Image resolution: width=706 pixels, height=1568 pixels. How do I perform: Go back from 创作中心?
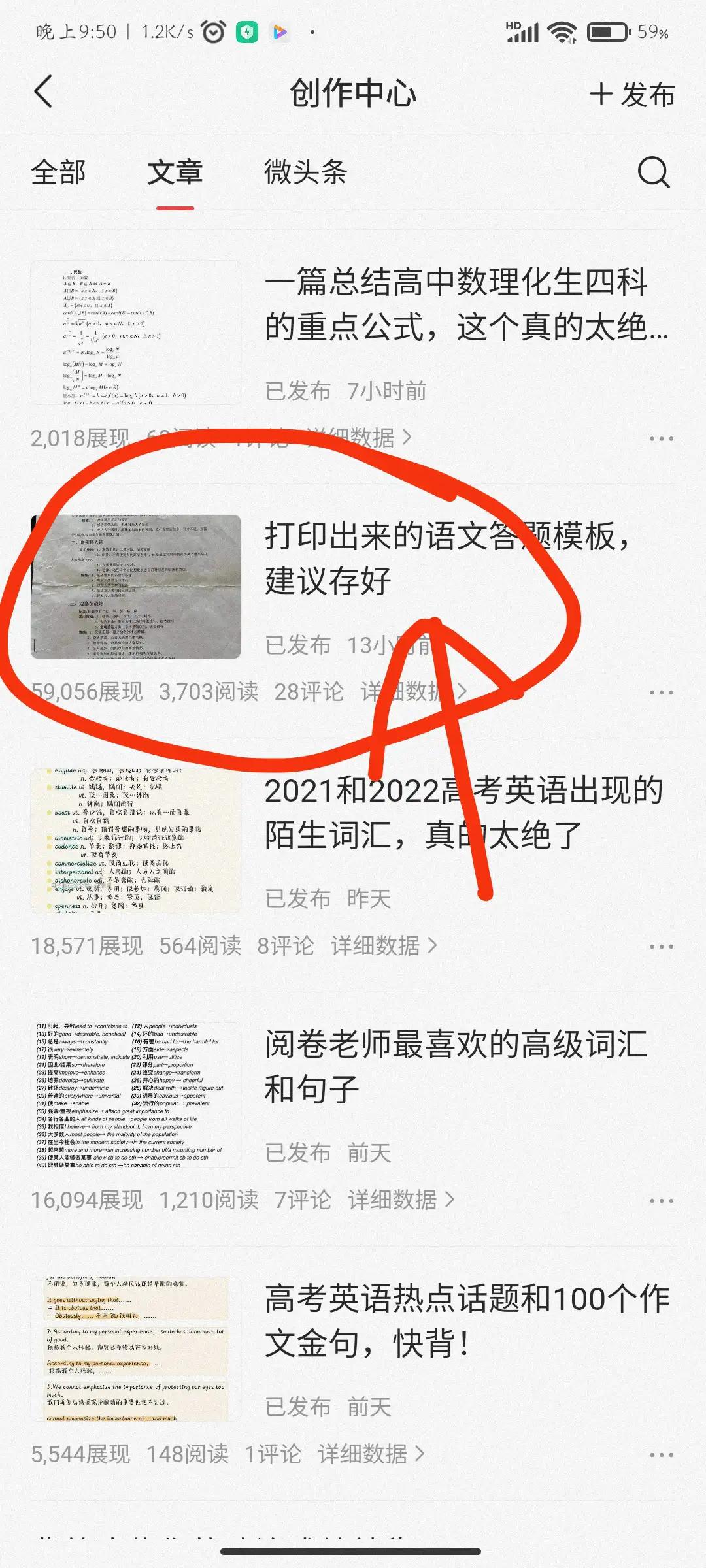tap(43, 92)
